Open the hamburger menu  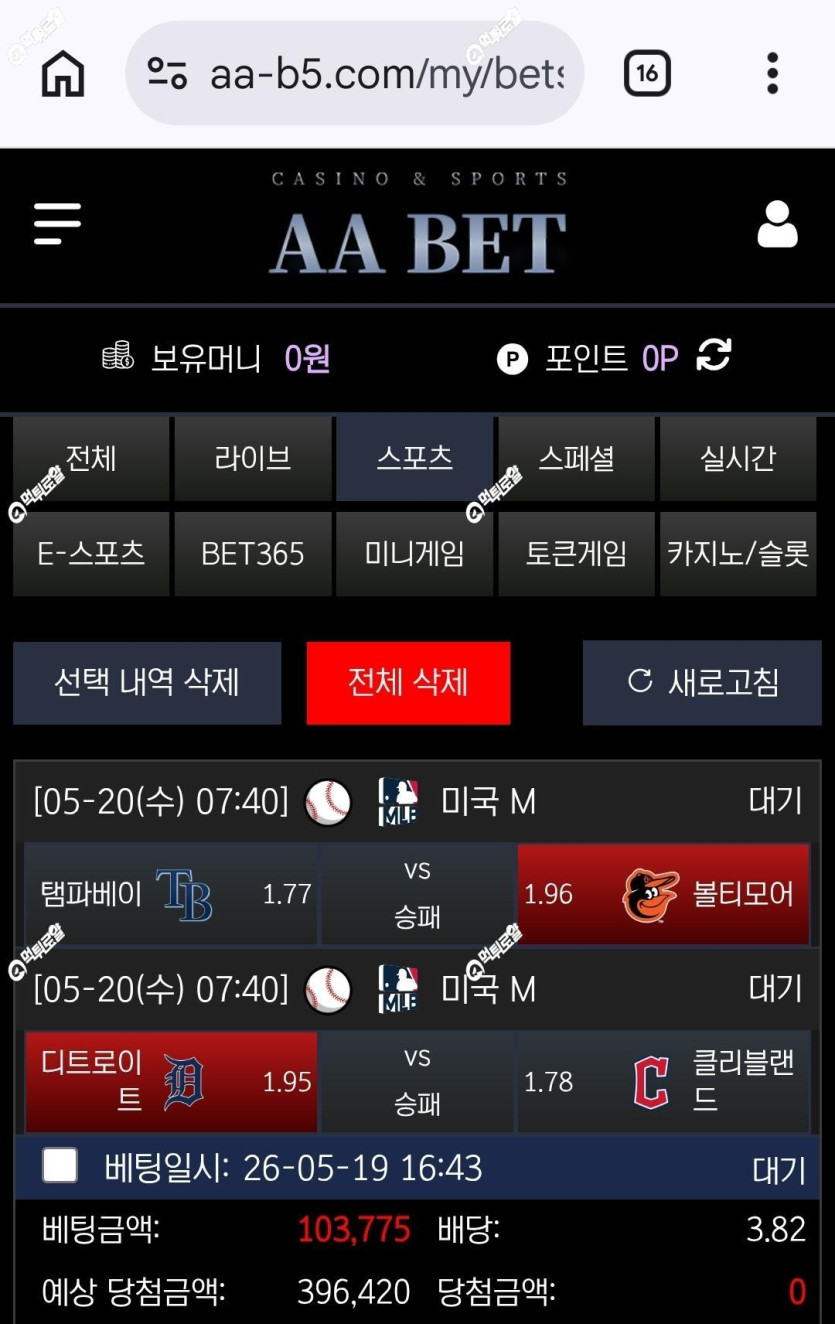coord(57,223)
